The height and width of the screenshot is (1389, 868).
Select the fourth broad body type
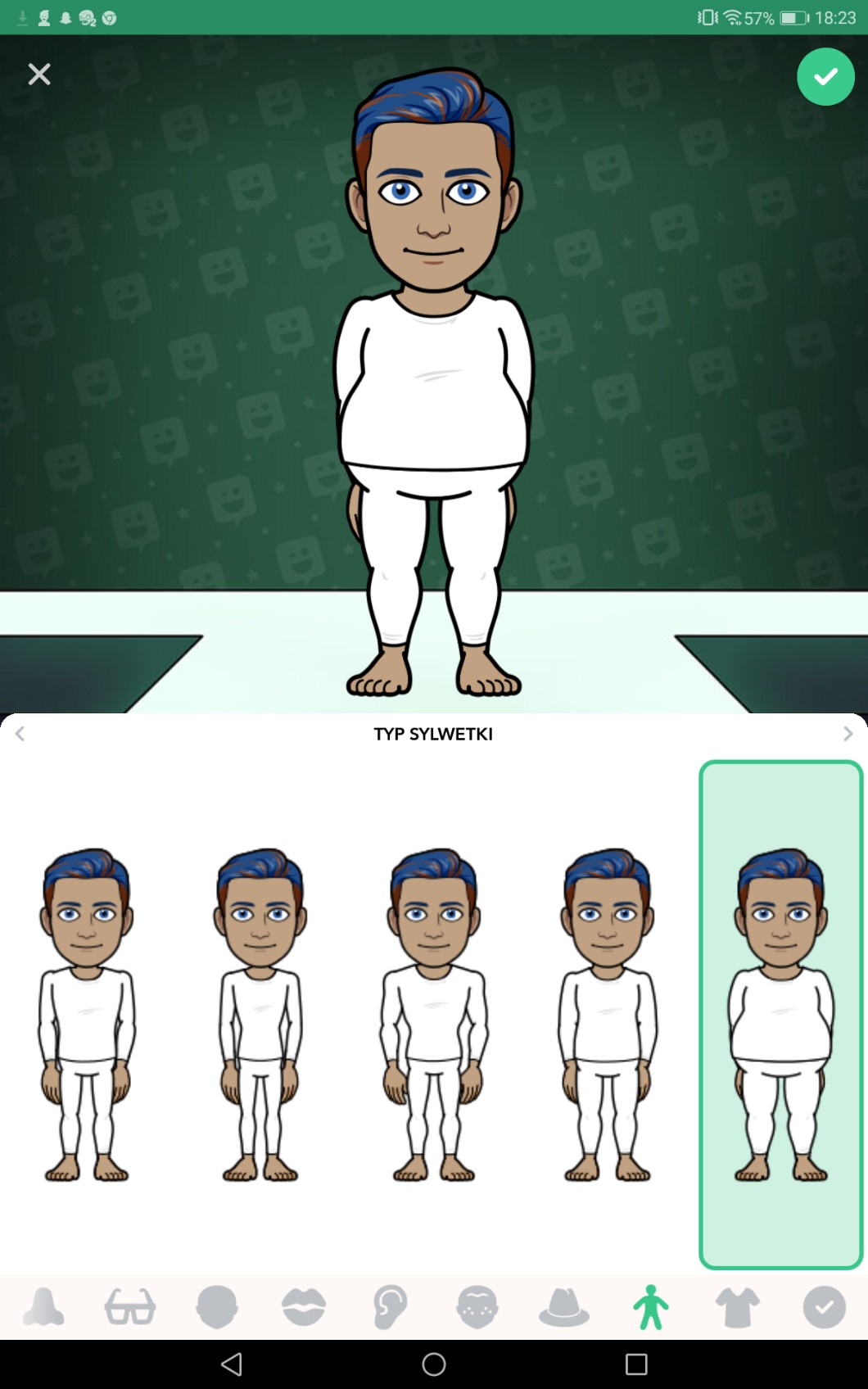click(x=608, y=1015)
